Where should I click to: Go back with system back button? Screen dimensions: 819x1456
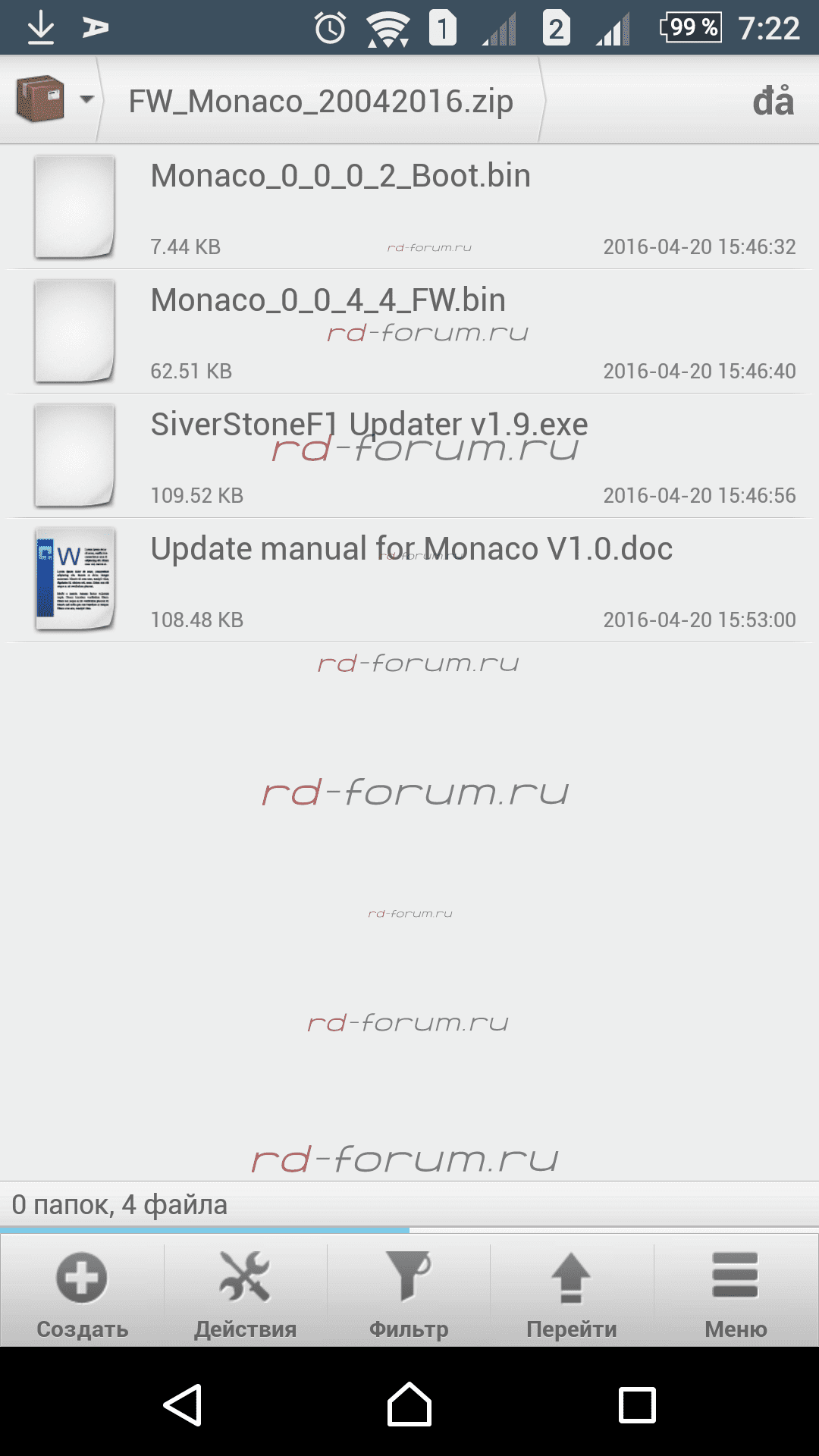tap(183, 1404)
